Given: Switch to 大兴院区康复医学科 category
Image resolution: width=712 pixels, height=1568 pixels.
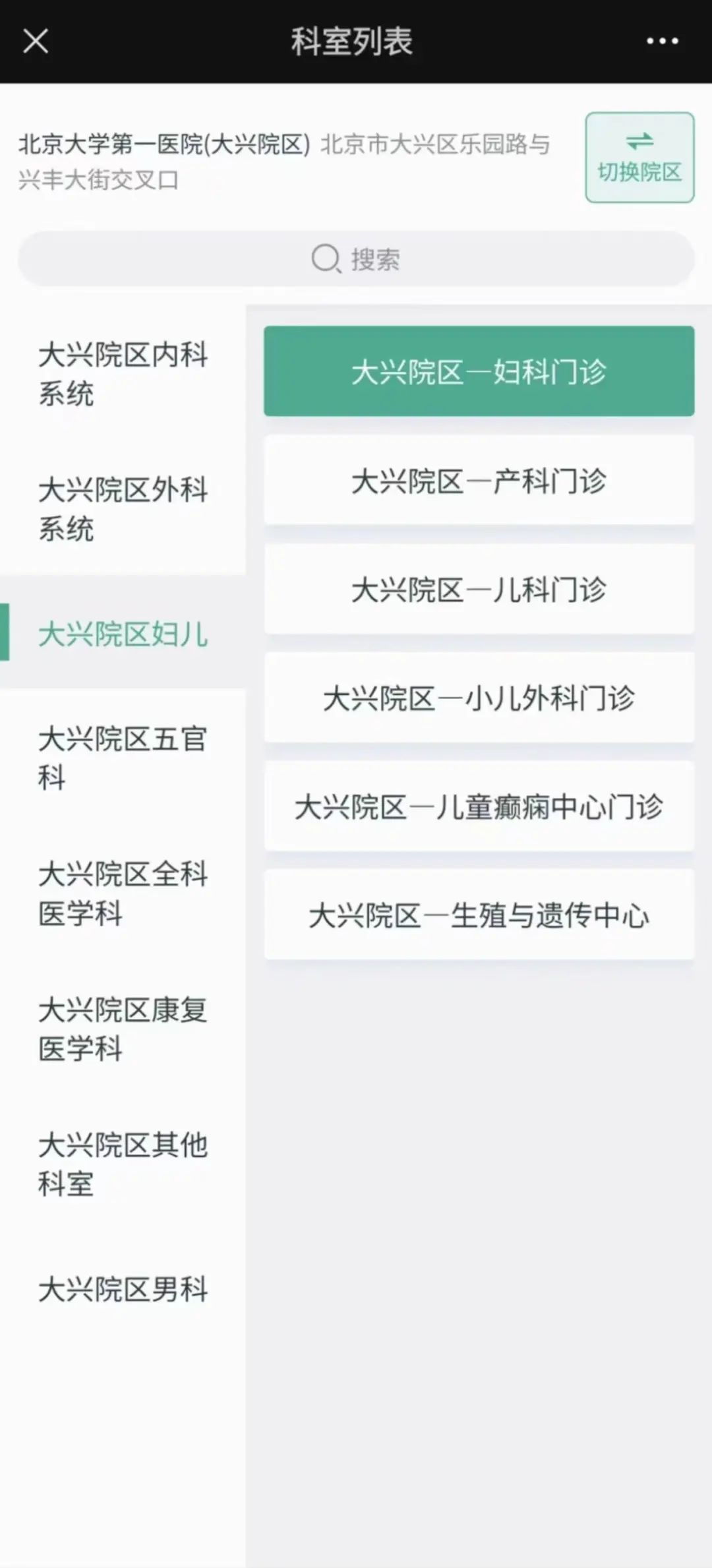Looking at the screenshot, I should (x=123, y=1029).
